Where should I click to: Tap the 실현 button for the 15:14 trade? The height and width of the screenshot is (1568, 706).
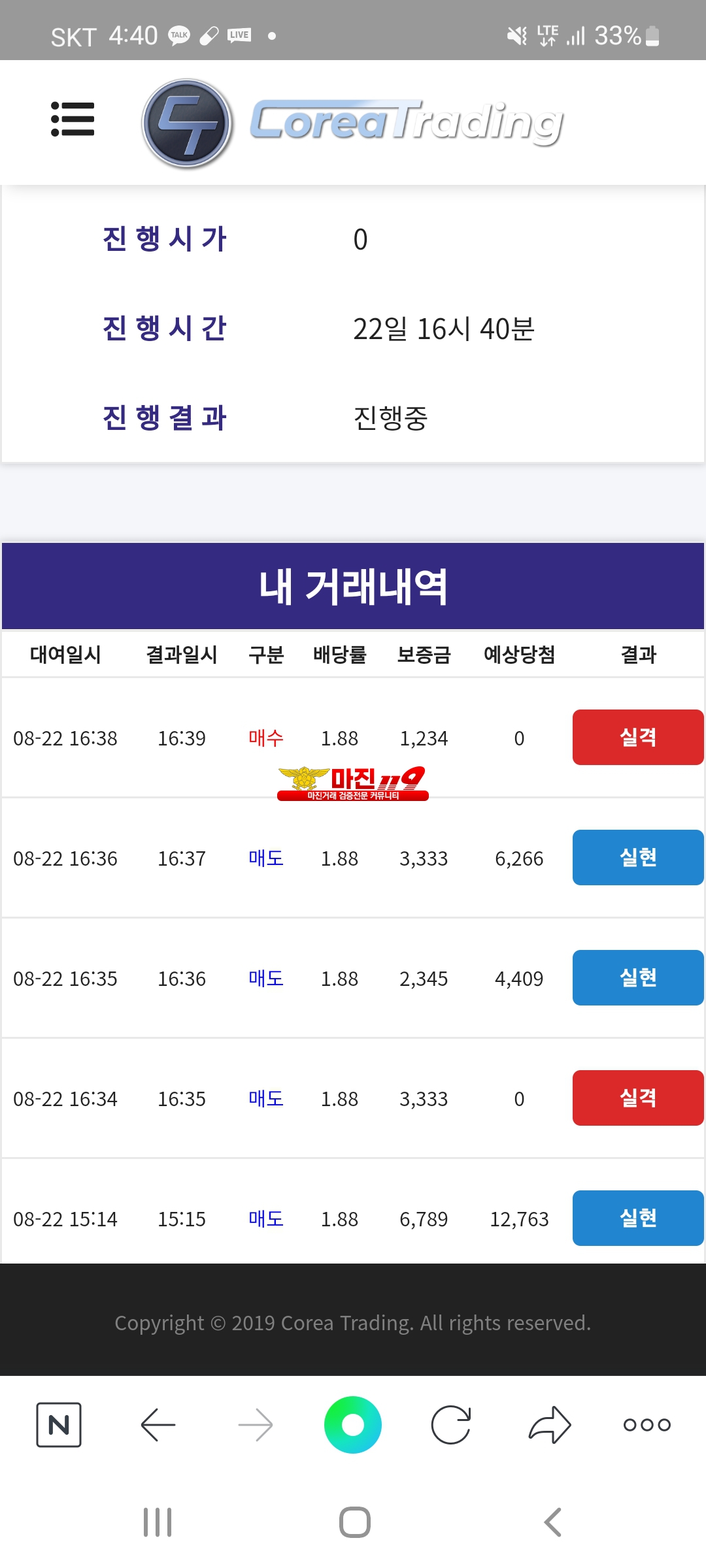coord(638,1218)
